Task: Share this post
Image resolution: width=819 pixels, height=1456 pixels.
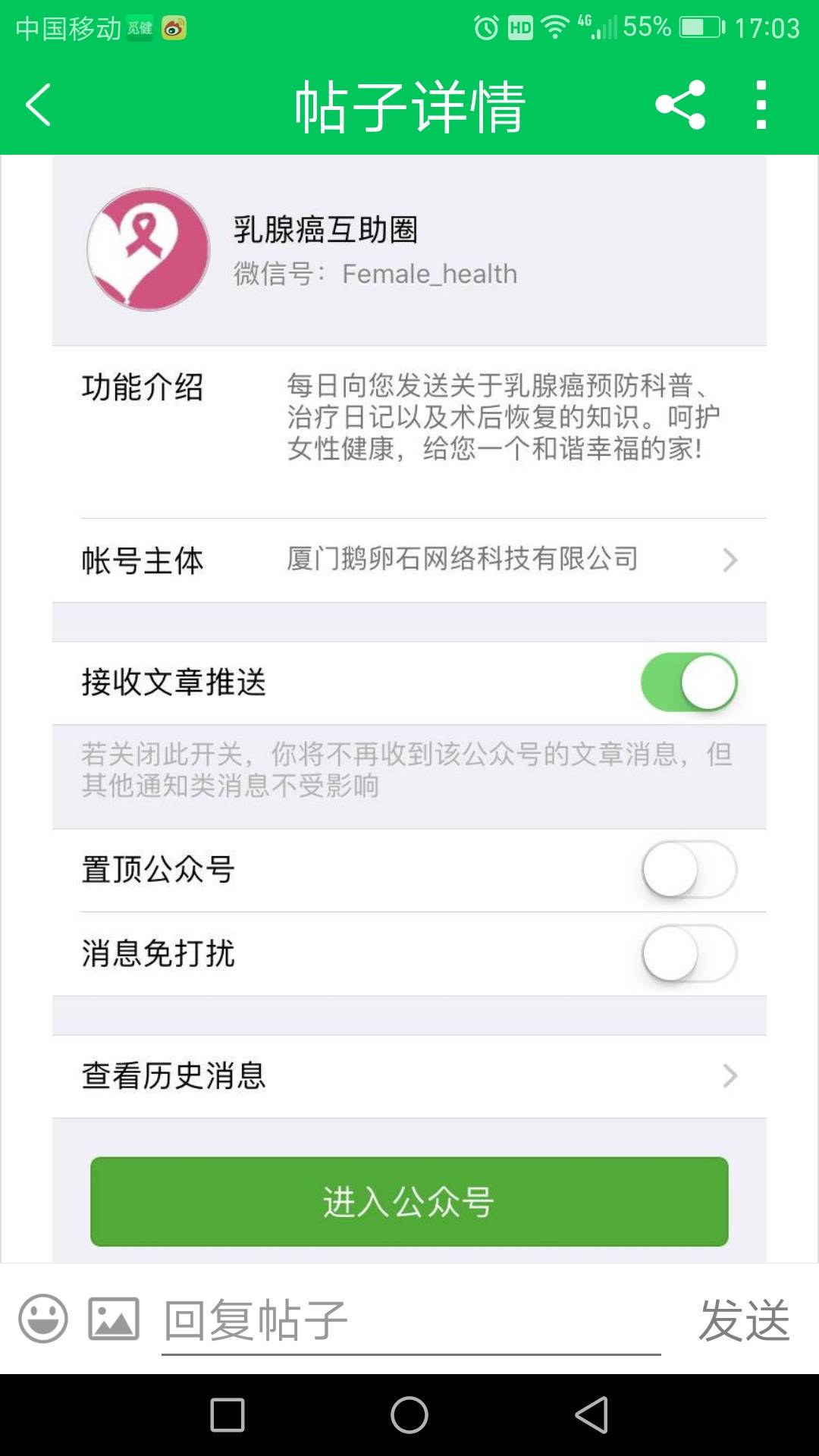Action: point(680,105)
